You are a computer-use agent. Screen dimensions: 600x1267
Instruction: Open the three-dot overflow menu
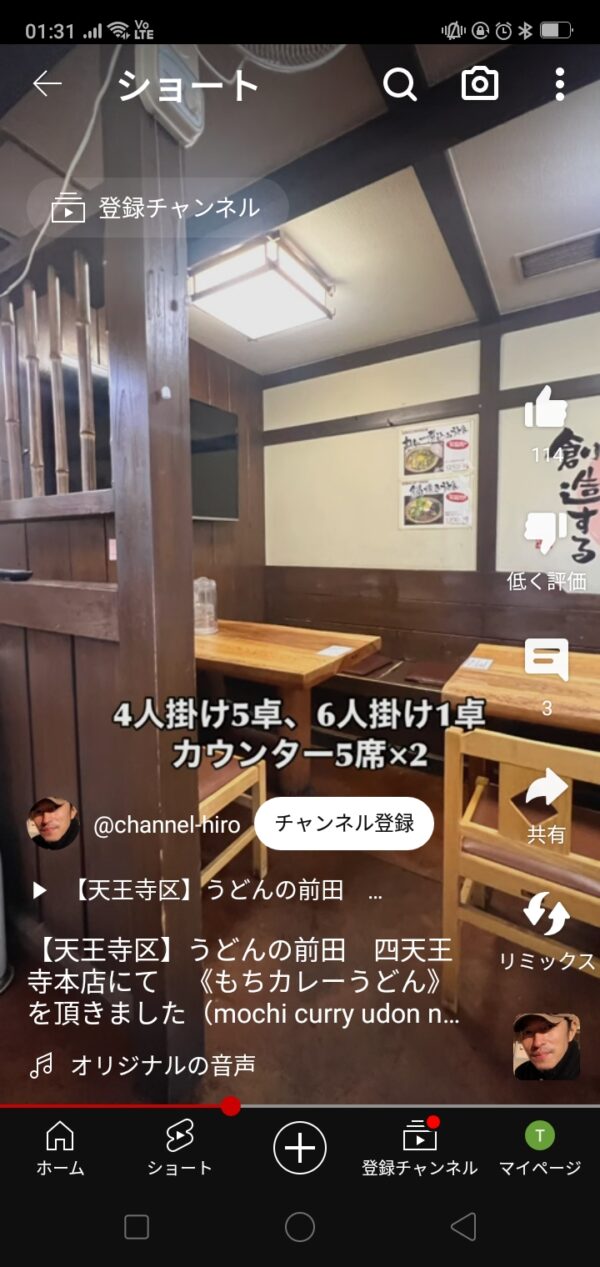pos(559,85)
